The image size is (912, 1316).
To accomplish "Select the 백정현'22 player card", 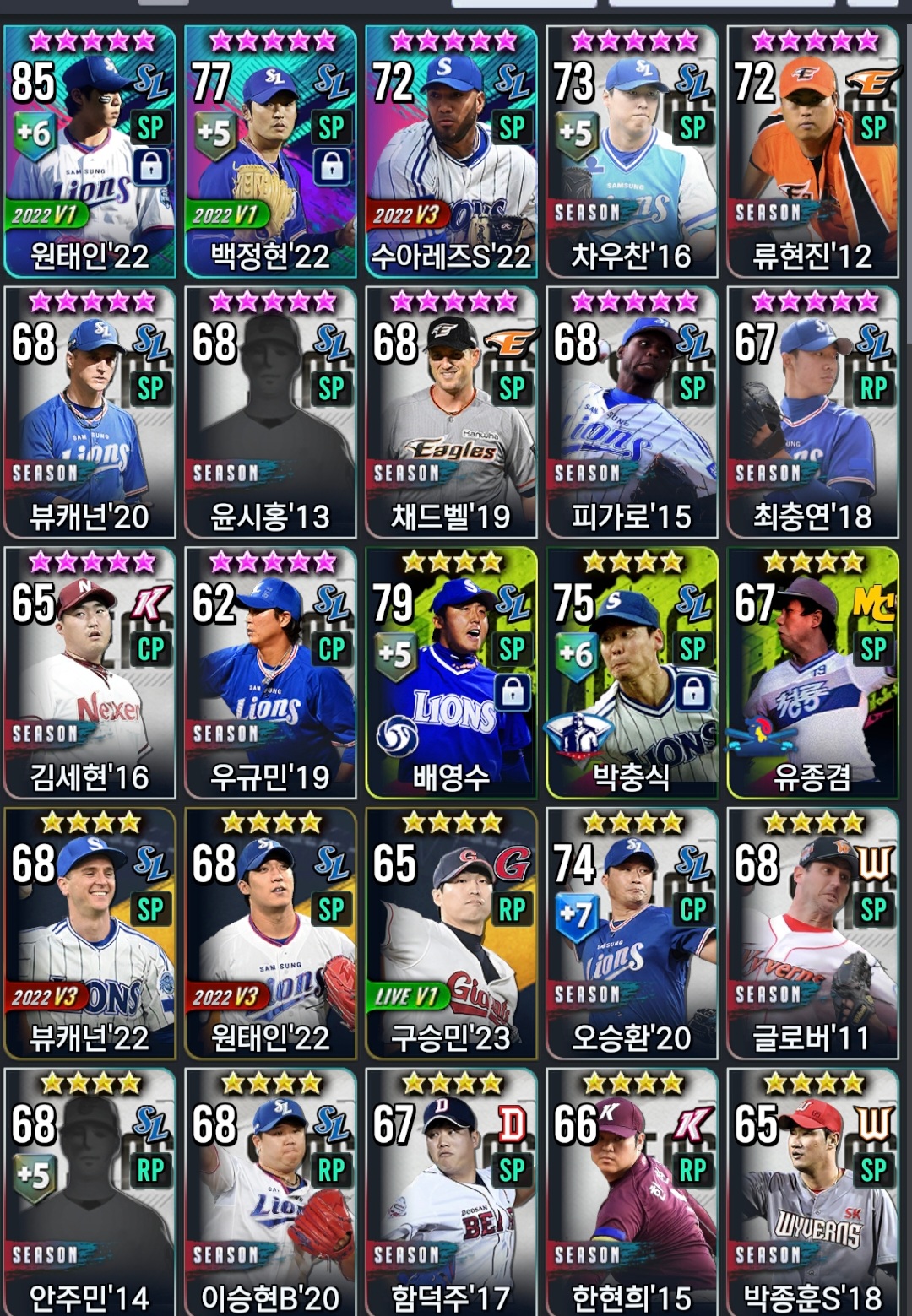I will [x=270, y=152].
